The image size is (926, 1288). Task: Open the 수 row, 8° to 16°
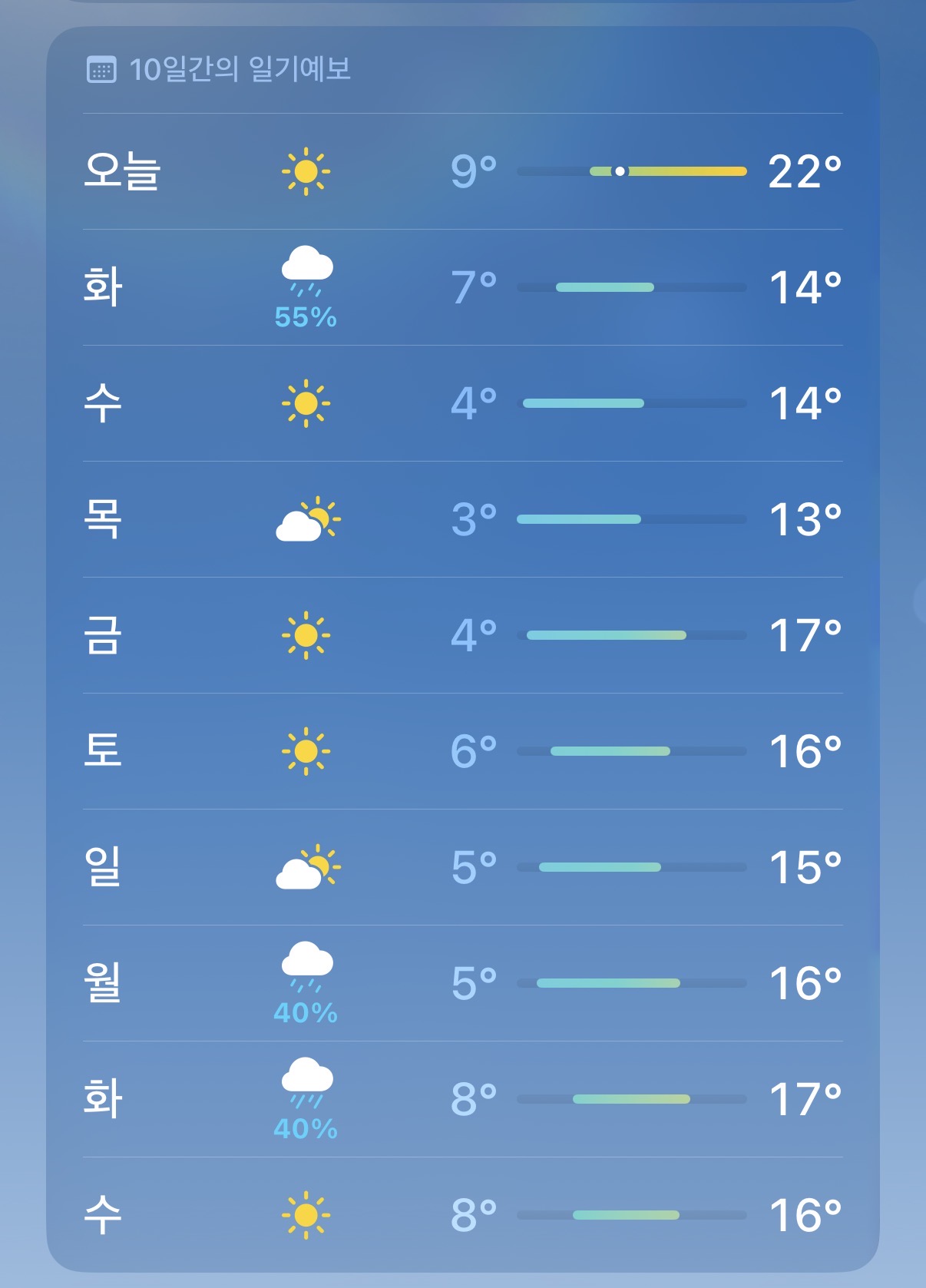coord(462,1215)
